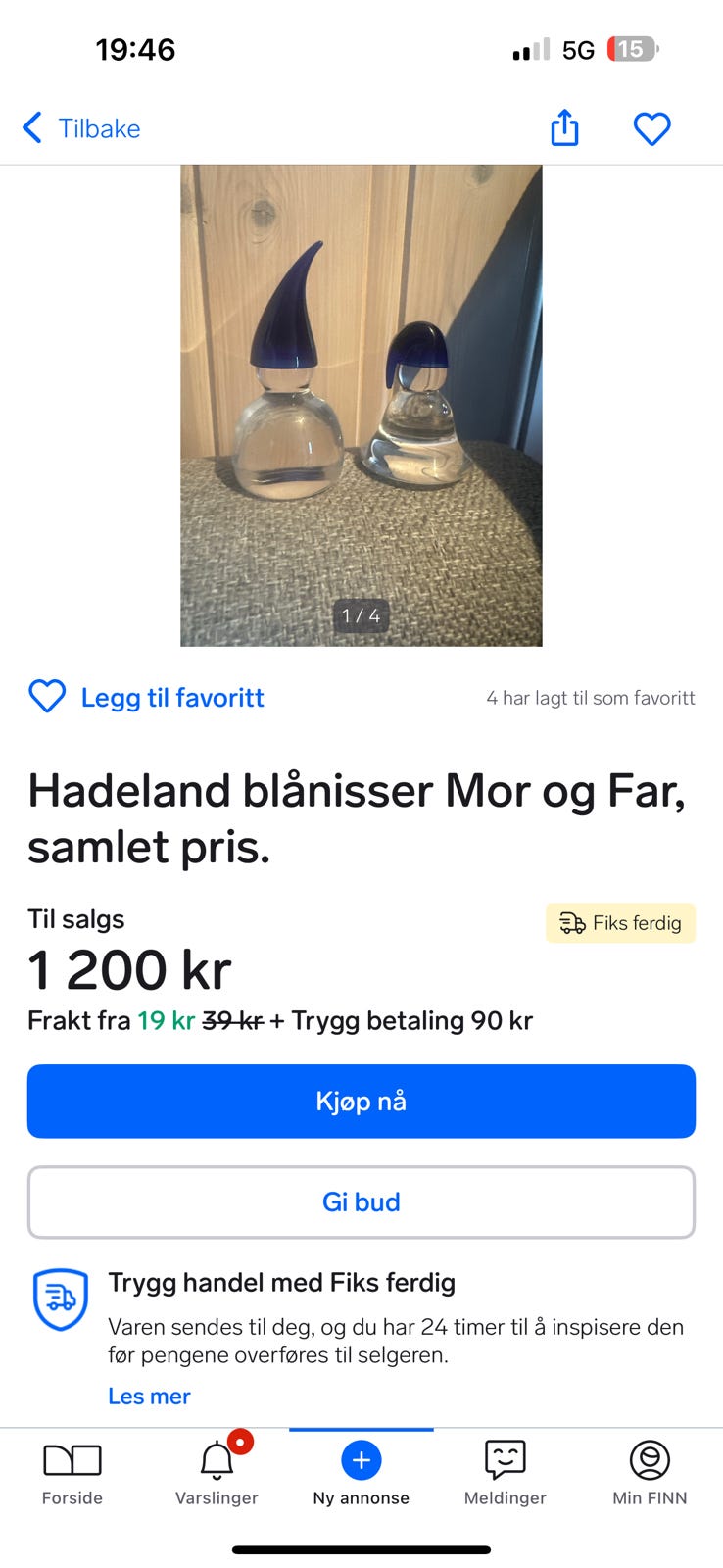
Task: Tap the back chevron next to Tilbake
Action: click(31, 127)
